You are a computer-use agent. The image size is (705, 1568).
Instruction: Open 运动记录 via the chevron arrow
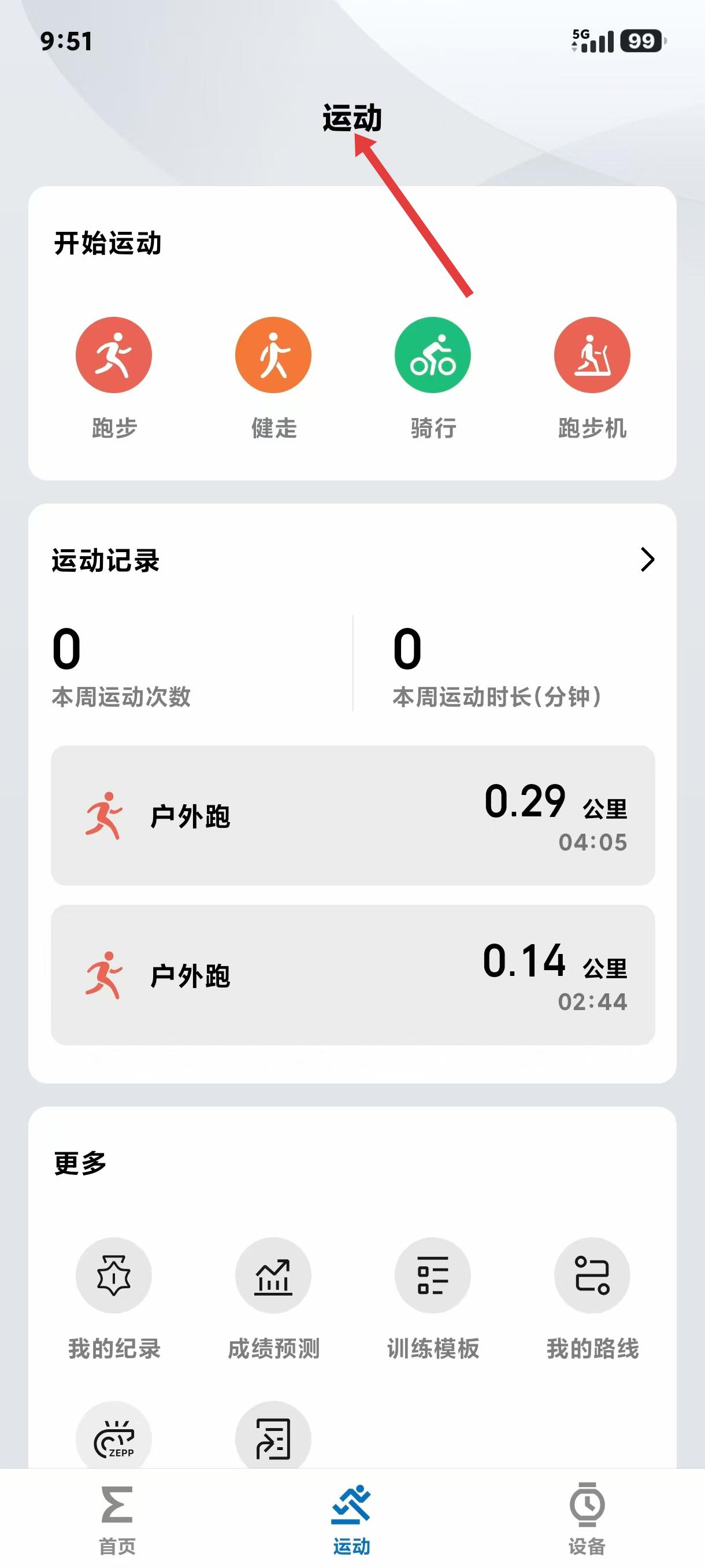(x=647, y=560)
